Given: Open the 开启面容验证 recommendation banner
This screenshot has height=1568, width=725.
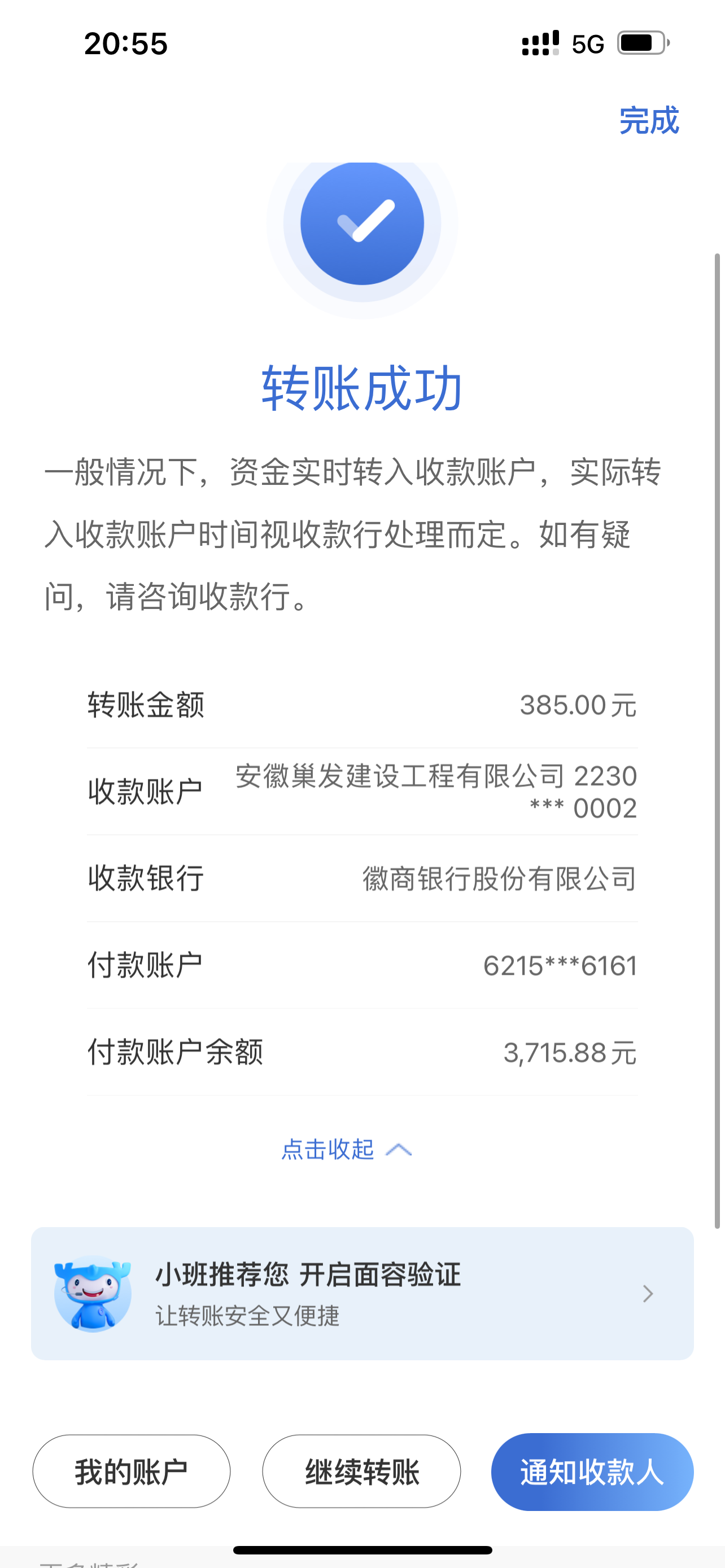Looking at the screenshot, I should (362, 1293).
